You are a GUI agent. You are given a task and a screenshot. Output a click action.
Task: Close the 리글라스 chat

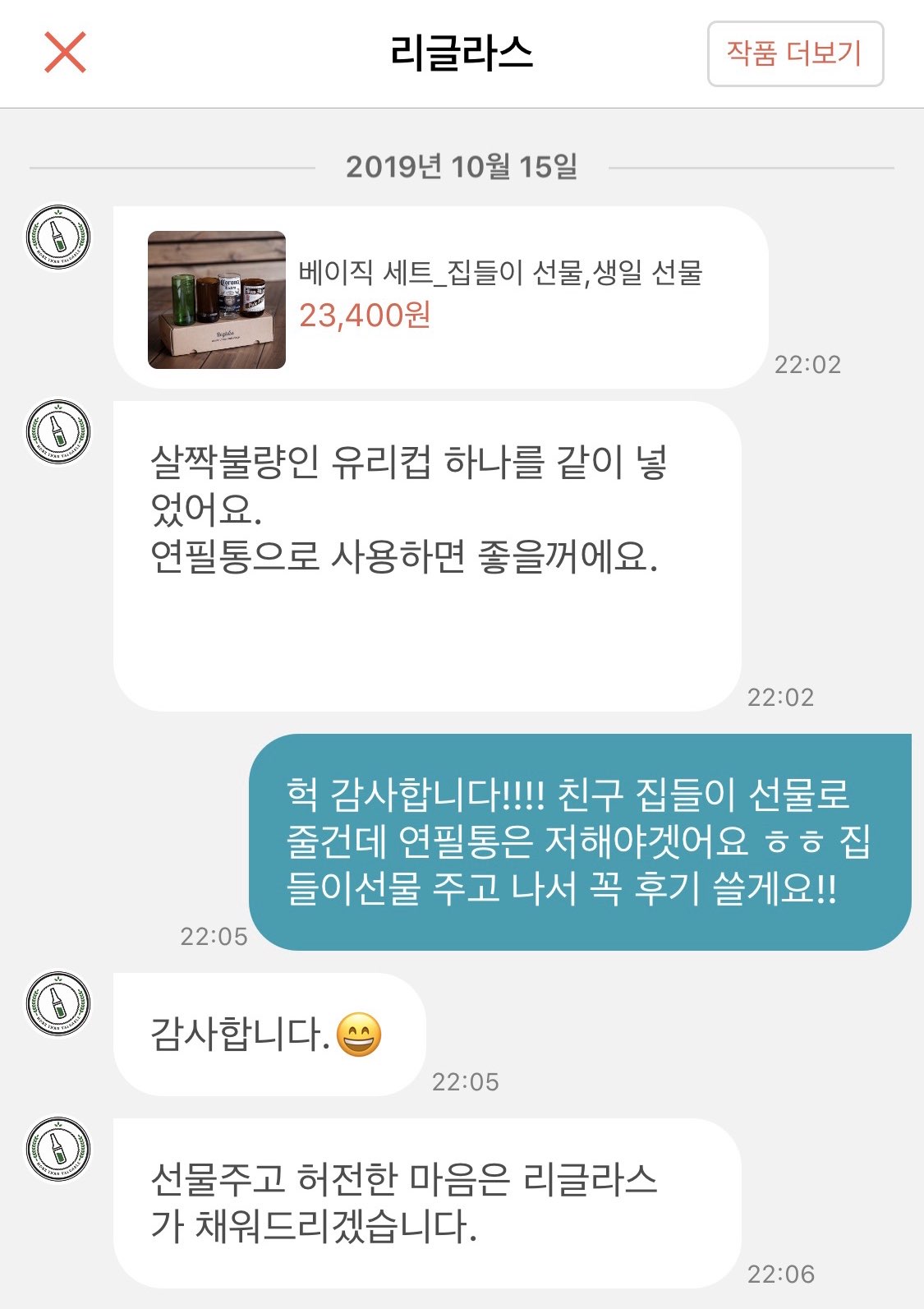(x=65, y=53)
